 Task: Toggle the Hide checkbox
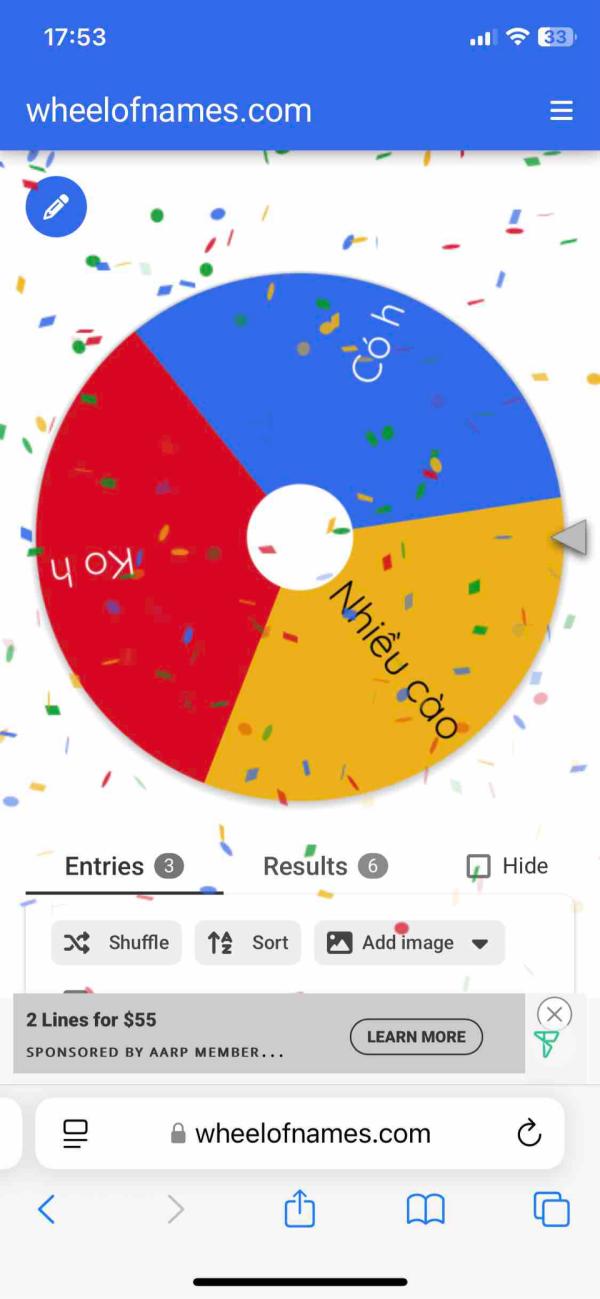tap(480, 866)
